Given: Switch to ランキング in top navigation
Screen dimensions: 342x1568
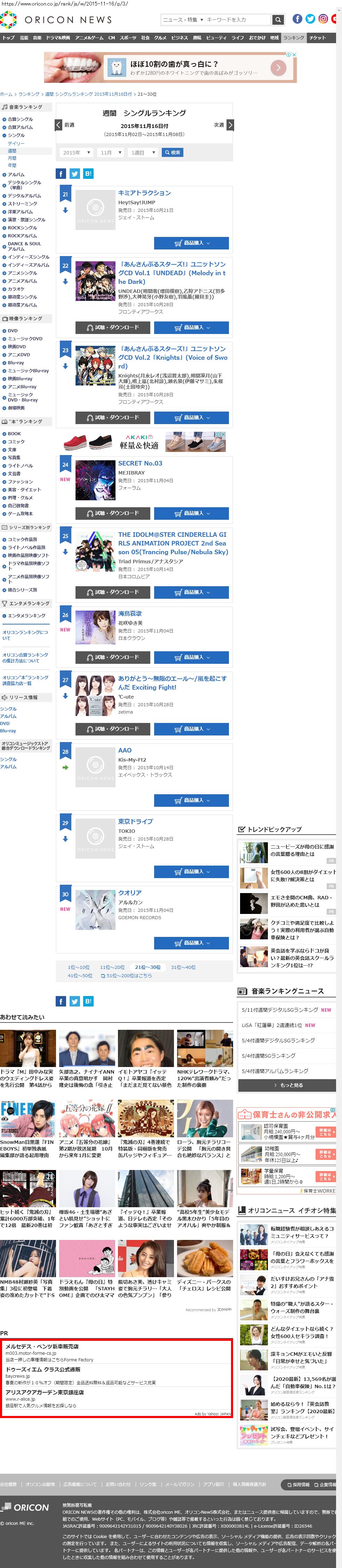Looking at the screenshot, I should click(x=293, y=38).
